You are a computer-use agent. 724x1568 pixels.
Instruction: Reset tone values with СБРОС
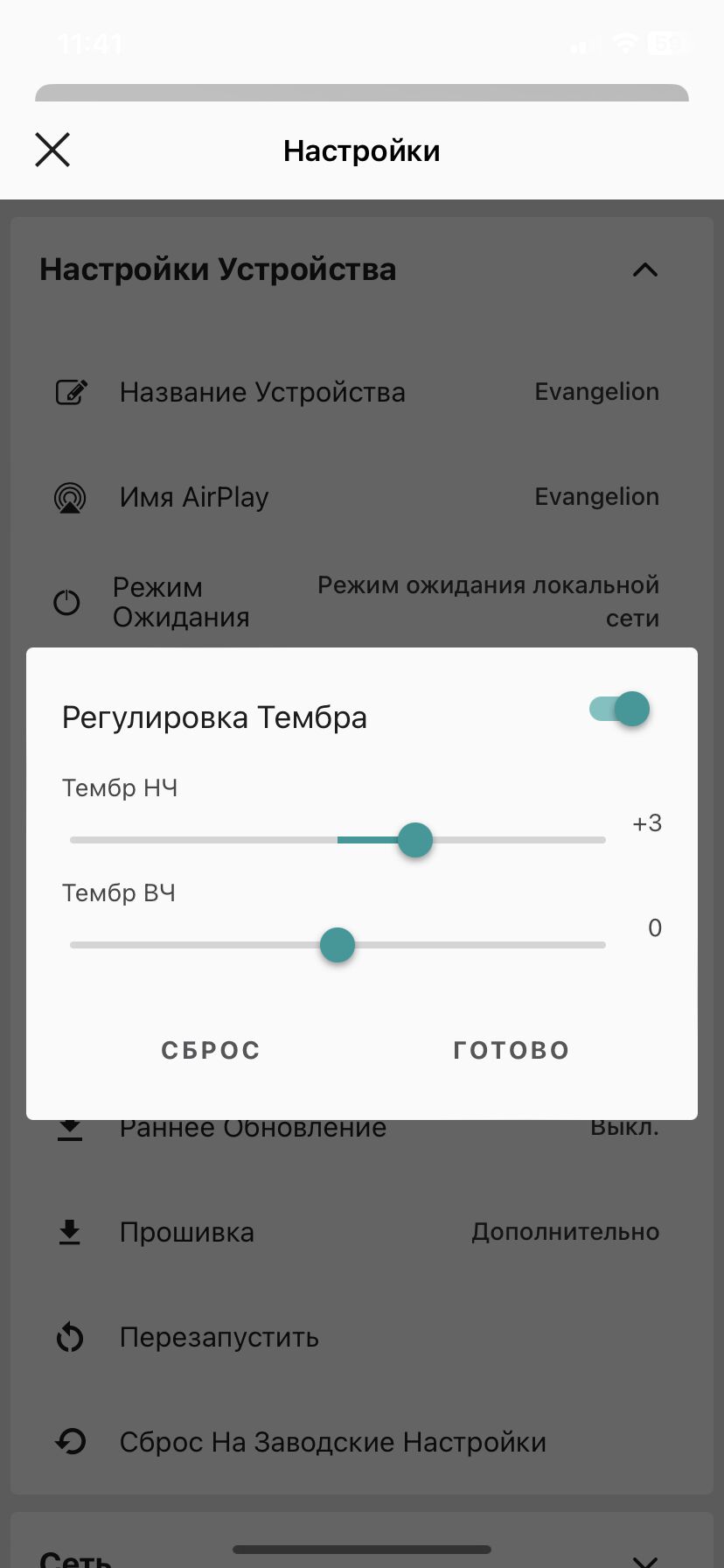click(211, 1050)
